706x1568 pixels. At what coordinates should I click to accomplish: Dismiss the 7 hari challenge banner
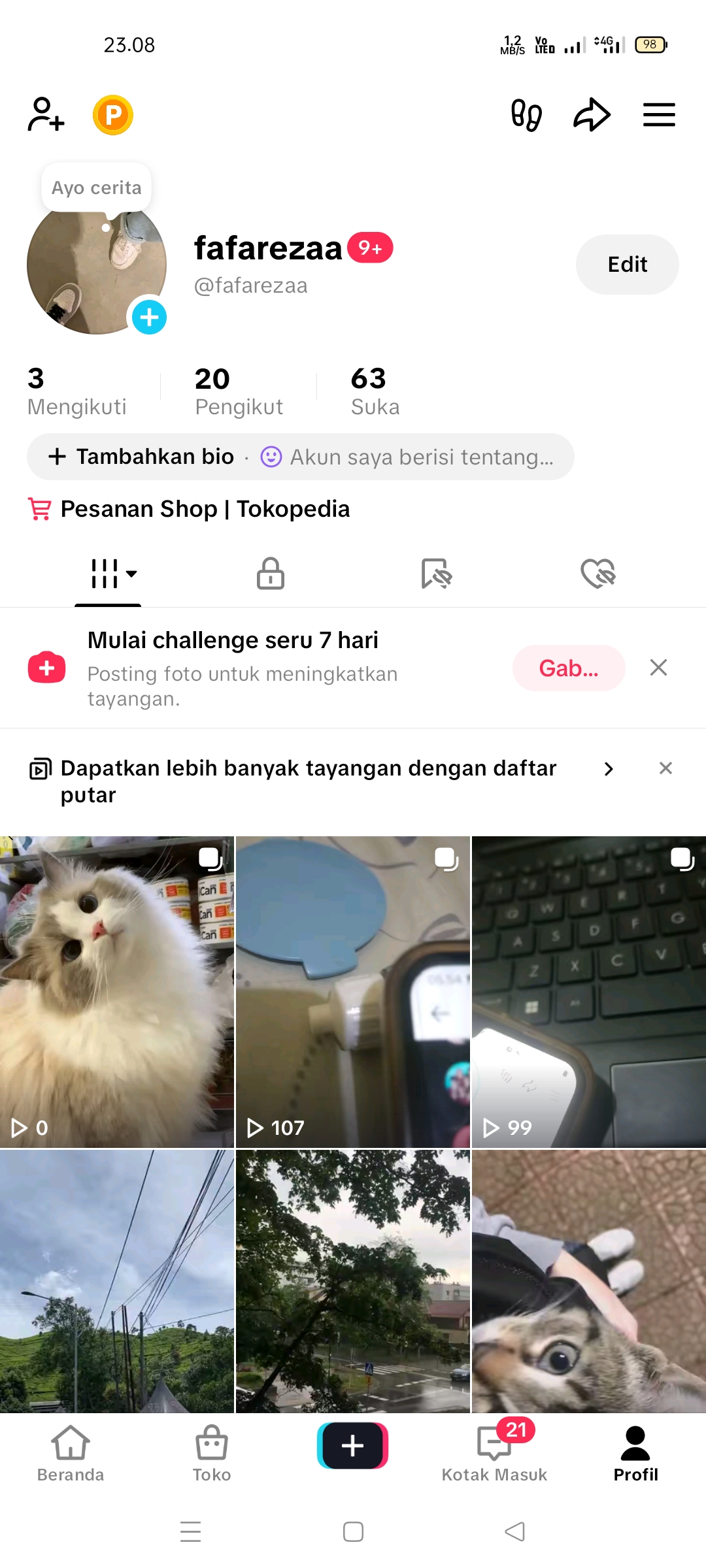658,668
